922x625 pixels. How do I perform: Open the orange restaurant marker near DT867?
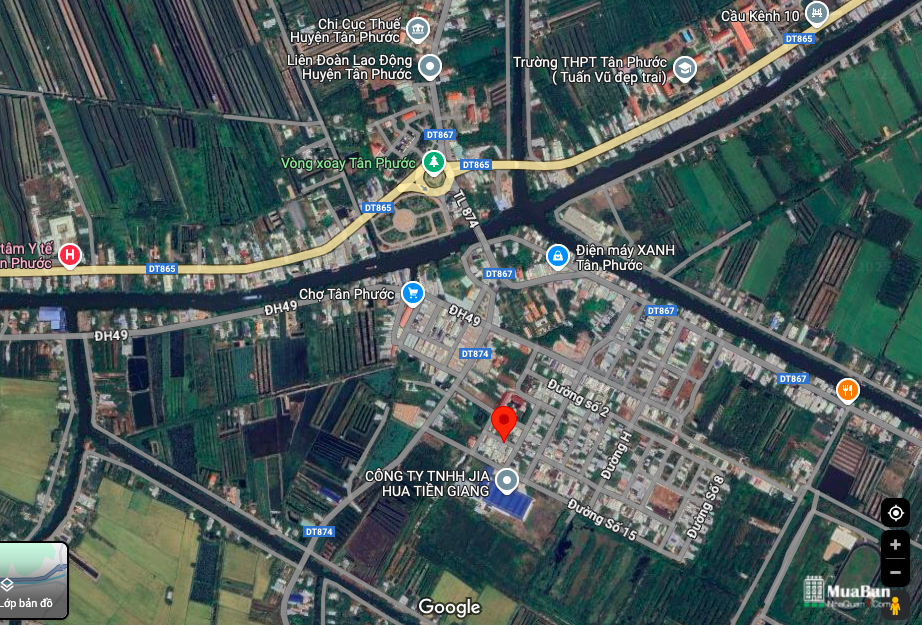coord(848,390)
